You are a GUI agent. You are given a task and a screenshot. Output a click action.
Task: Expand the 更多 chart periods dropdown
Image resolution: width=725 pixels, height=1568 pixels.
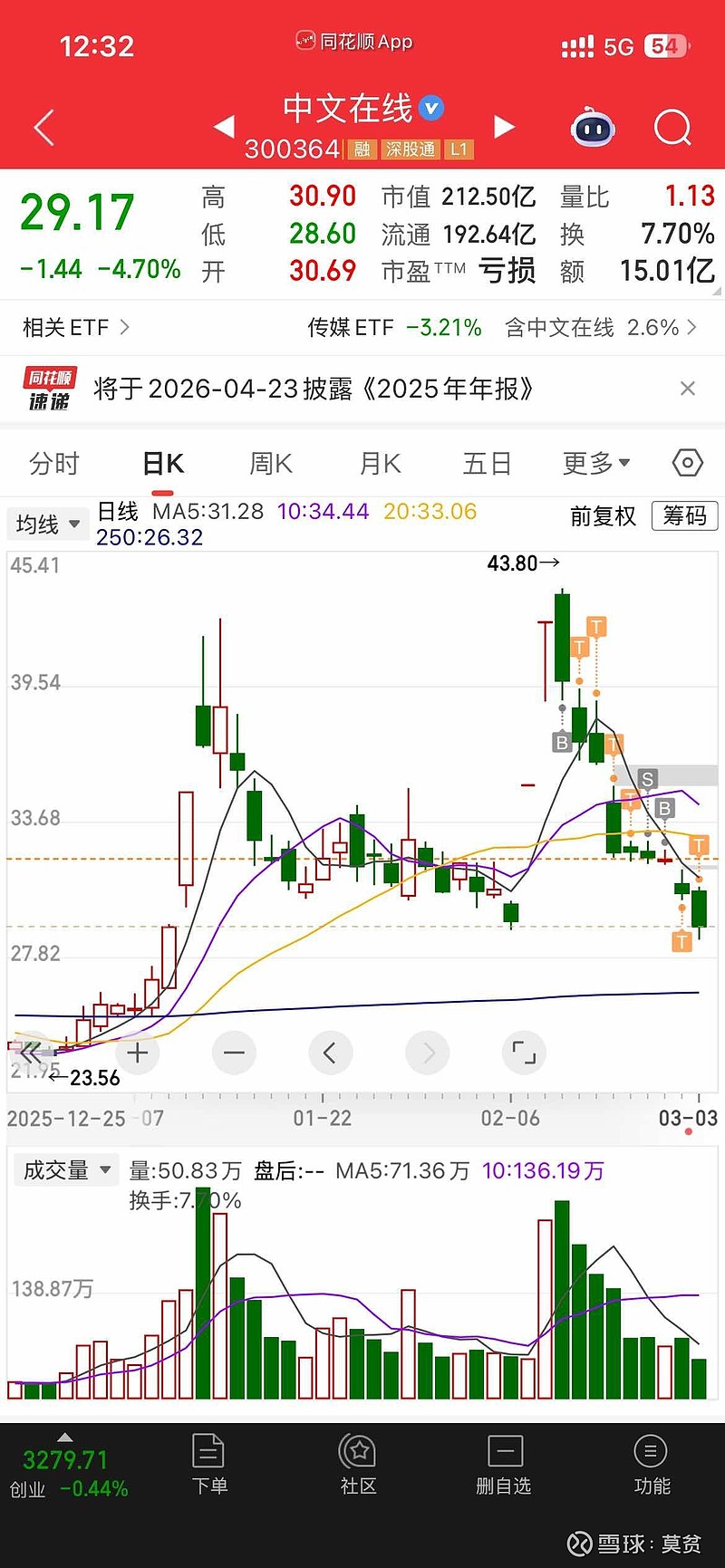pyautogui.click(x=595, y=464)
